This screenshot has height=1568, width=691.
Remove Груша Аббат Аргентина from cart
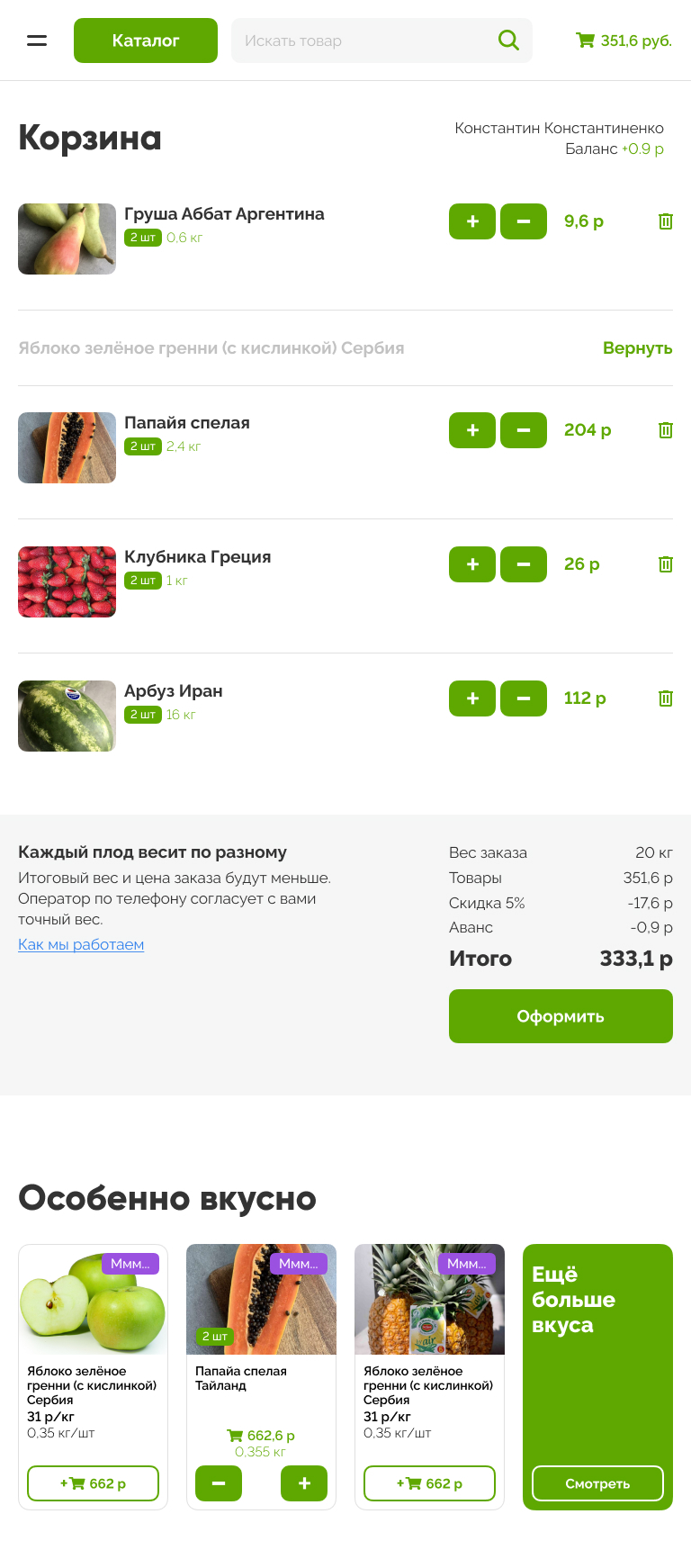point(666,221)
